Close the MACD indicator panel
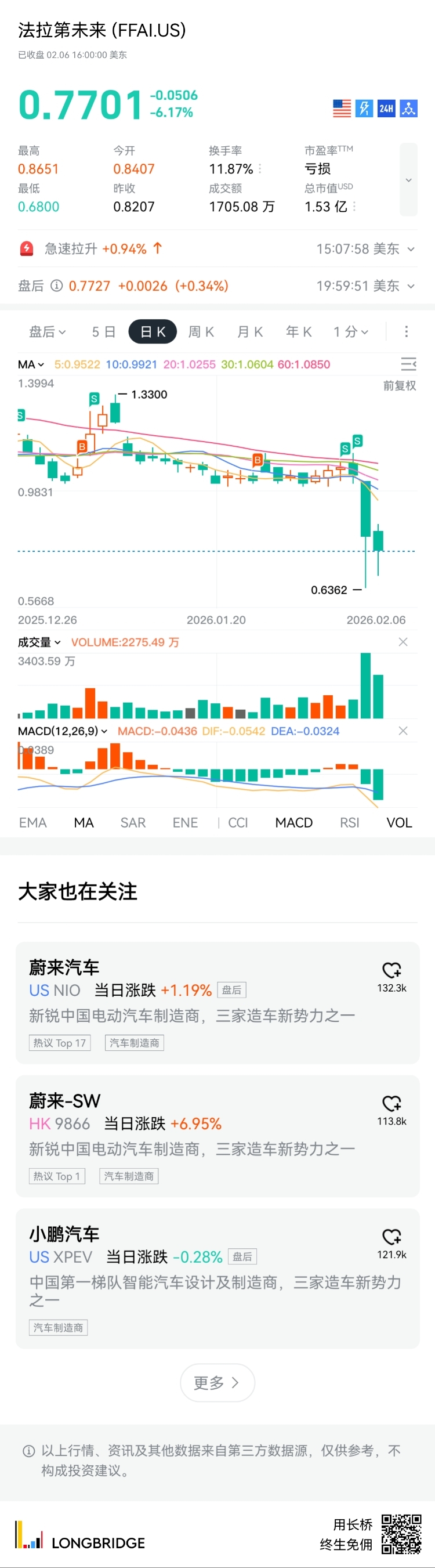The image size is (435, 1568). (403, 731)
